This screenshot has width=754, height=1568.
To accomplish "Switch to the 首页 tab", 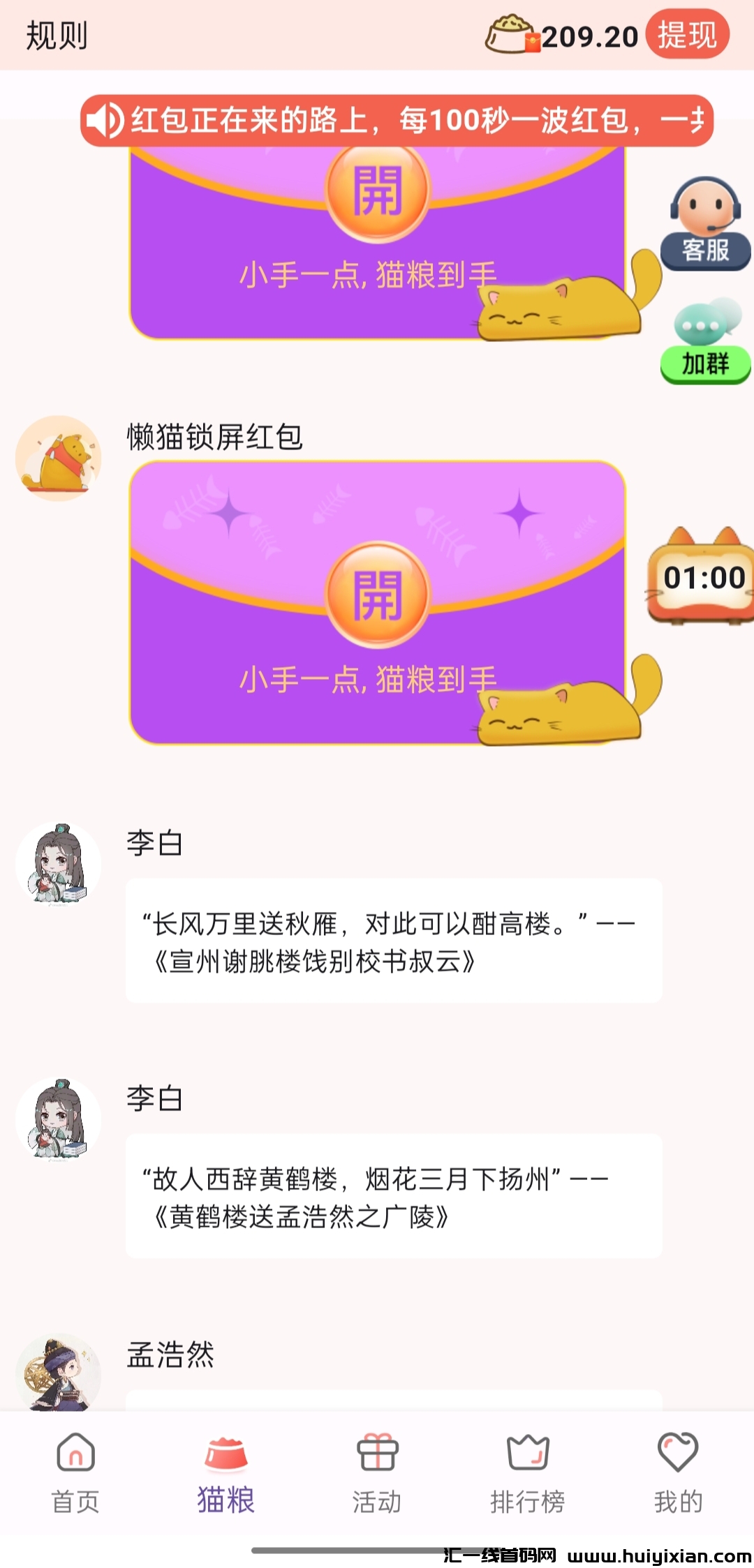I will click(75, 1472).
